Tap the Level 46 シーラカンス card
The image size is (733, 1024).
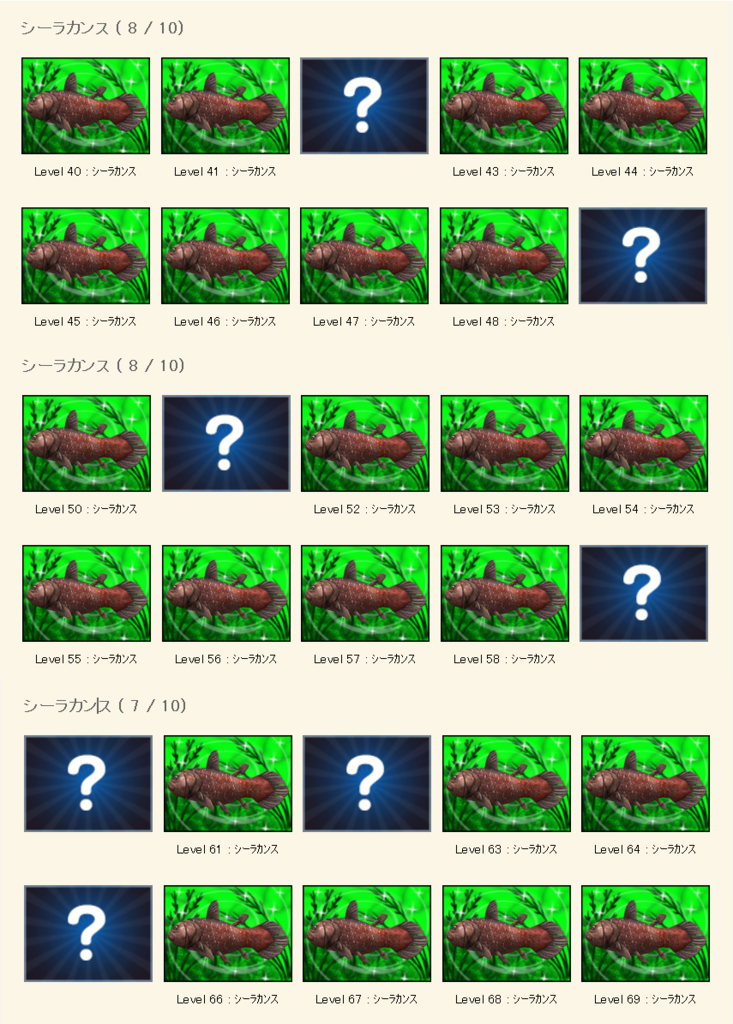[x=225, y=256]
